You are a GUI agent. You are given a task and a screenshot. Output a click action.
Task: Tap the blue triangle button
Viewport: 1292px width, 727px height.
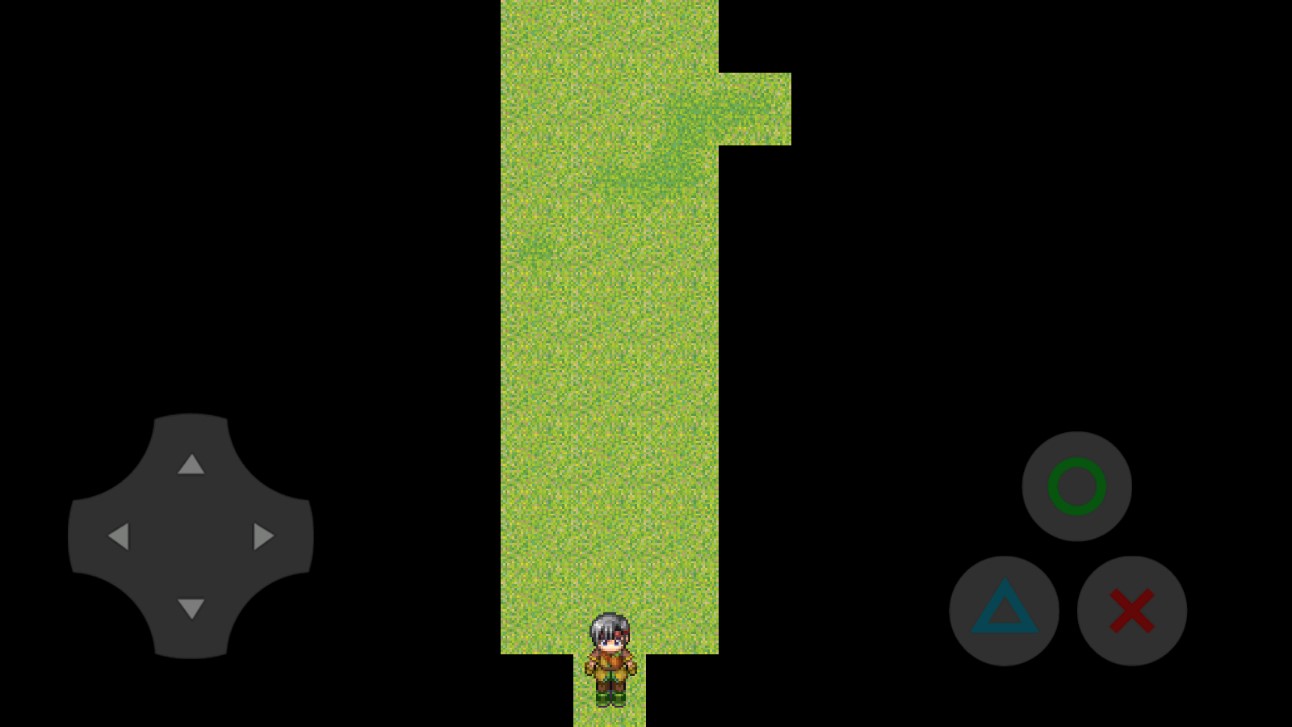pyautogui.click(x=1004, y=610)
